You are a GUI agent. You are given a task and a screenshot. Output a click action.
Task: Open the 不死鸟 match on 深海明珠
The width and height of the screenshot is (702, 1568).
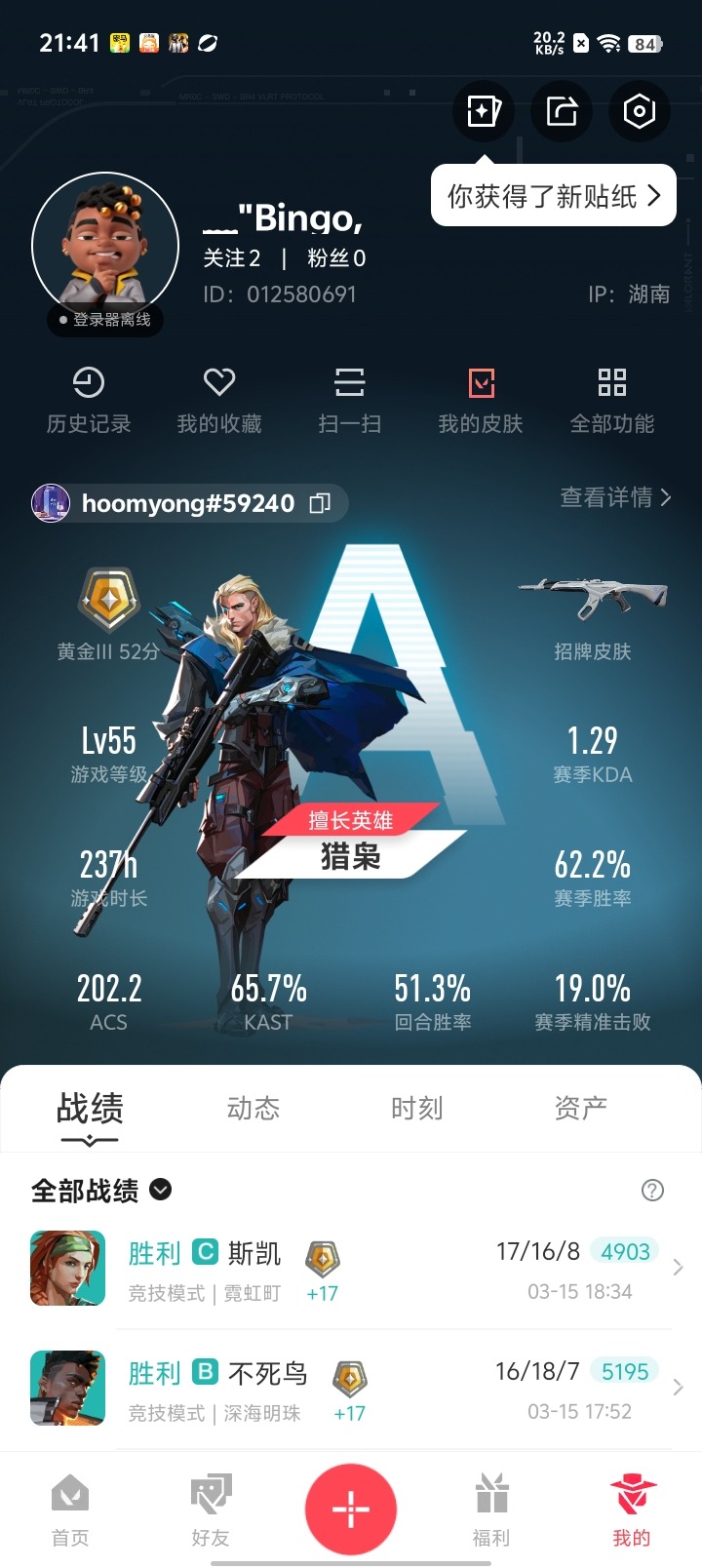[x=351, y=1389]
